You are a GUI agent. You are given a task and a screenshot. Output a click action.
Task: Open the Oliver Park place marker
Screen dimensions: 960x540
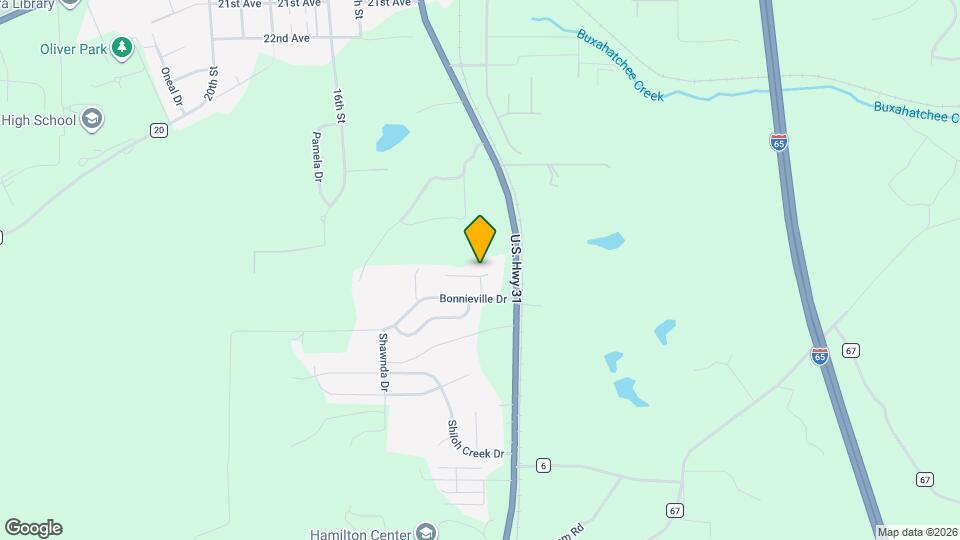coord(122,48)
